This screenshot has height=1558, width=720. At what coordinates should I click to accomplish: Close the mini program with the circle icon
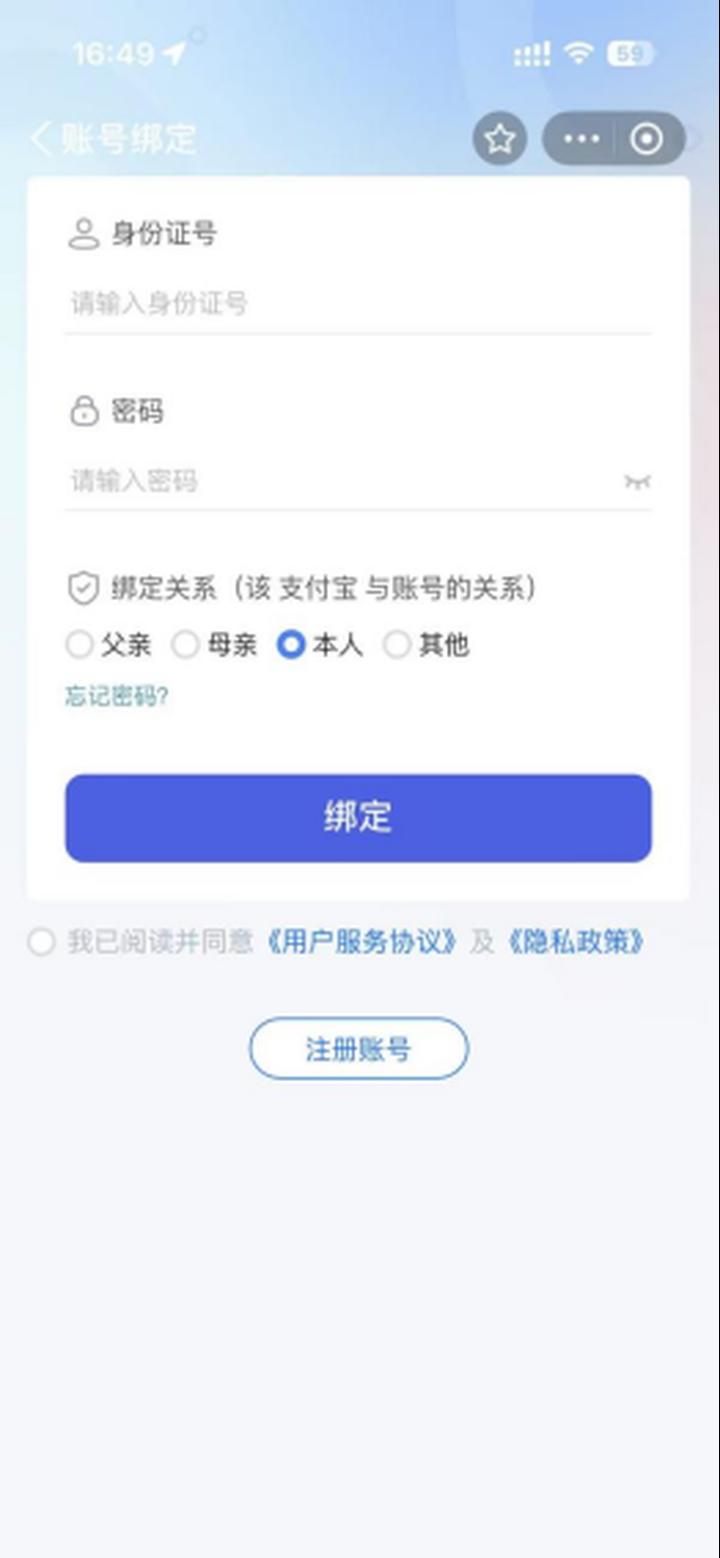646,139
